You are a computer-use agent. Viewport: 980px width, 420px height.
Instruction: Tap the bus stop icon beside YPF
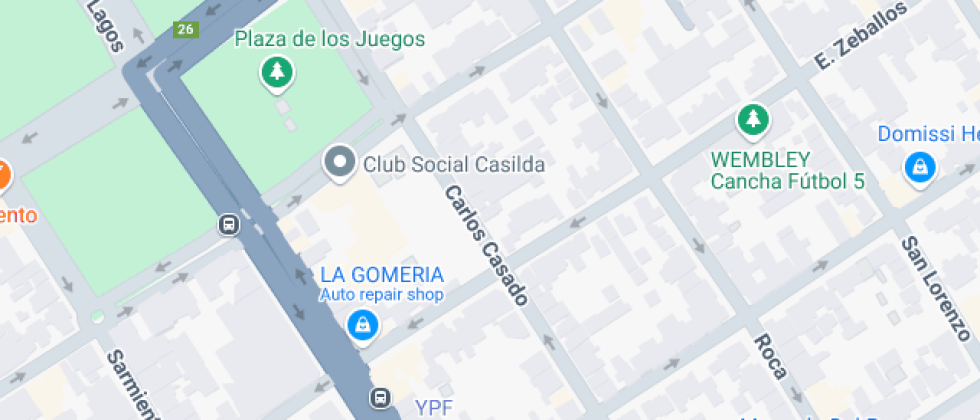(380, 398)
